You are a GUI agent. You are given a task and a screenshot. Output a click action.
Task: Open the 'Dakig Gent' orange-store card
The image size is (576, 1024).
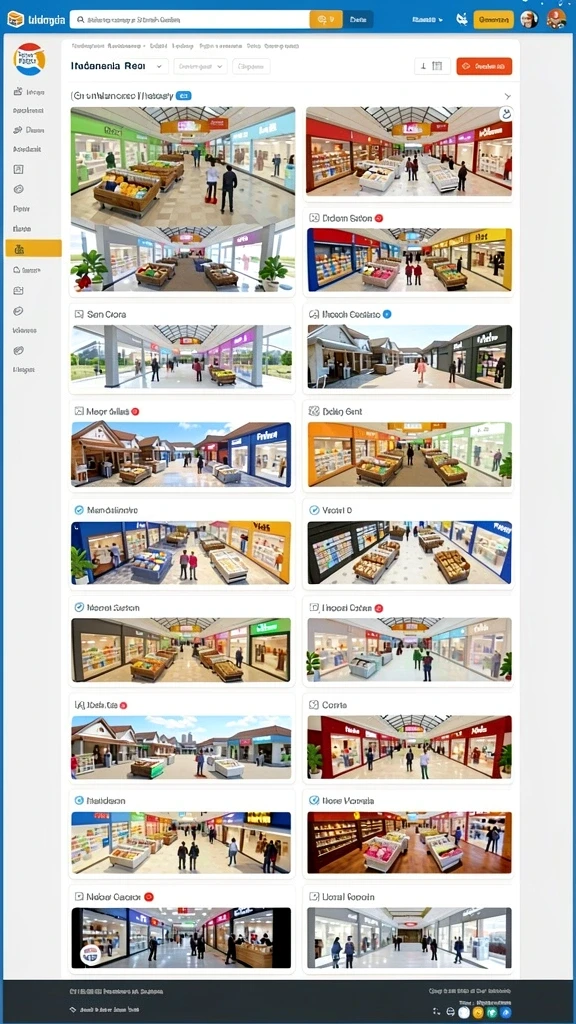(408, 446)
